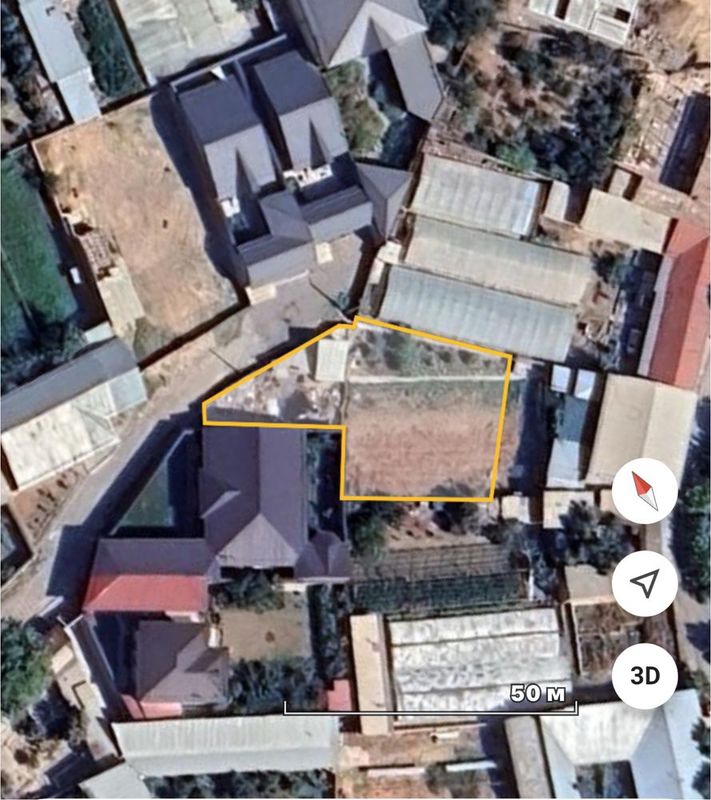711x800 pixels.
Task: Tap the compass to reset map orientation
Action: (645, 491)
